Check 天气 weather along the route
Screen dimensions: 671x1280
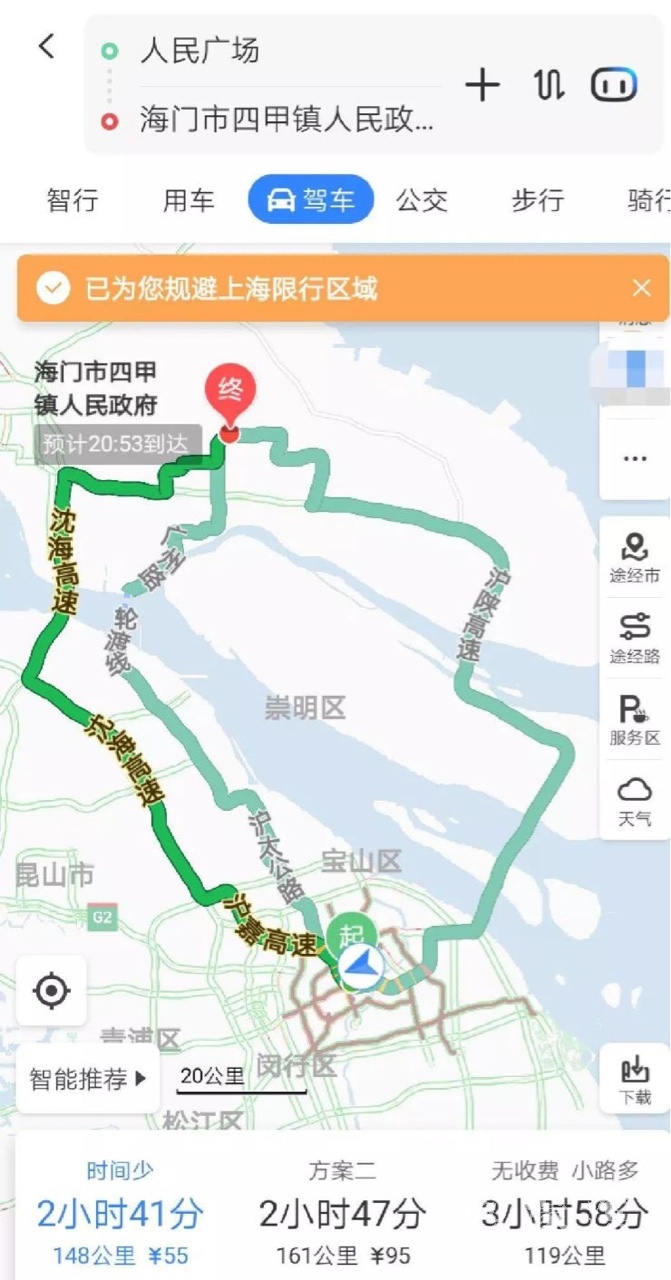click(635, 800)
